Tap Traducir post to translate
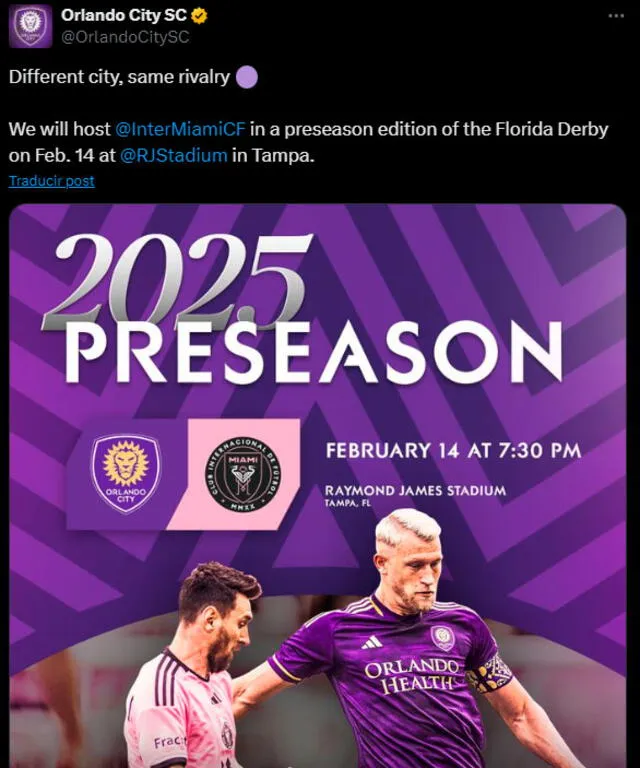The width and height of the screenshot is (640, 768). point(52,181)
